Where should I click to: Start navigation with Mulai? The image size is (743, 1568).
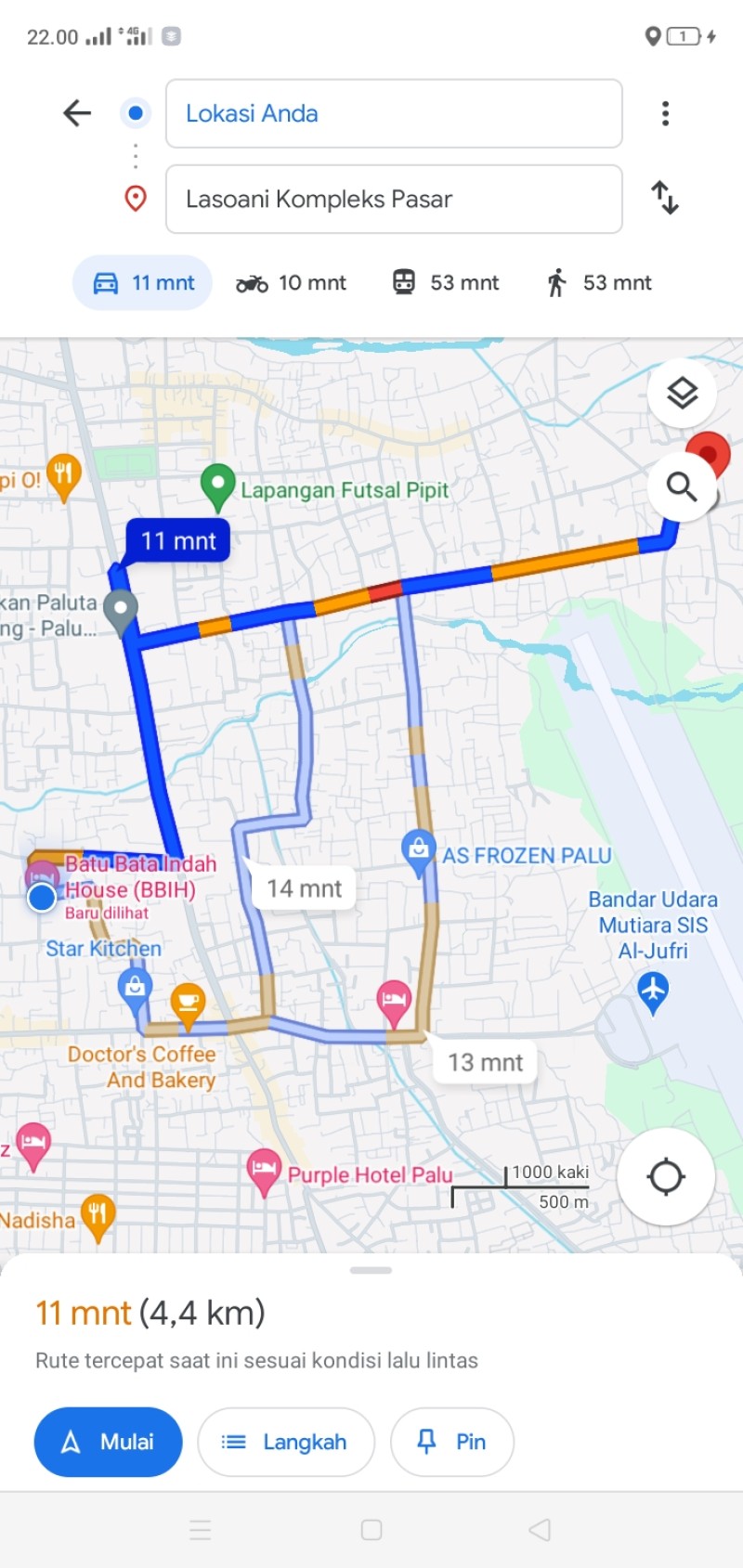(109, 1442)
